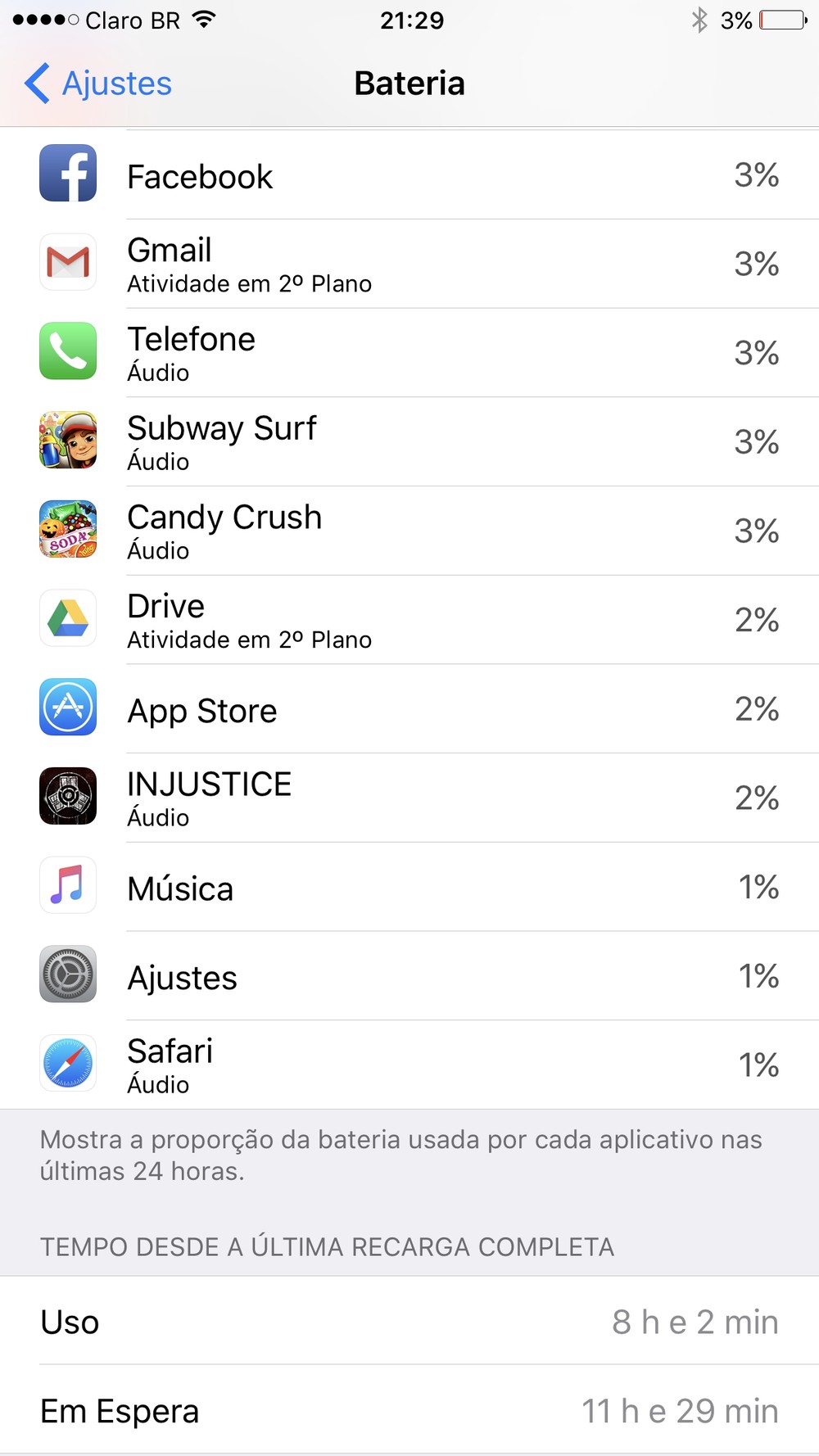Tap the App Store row

point(409,709)
